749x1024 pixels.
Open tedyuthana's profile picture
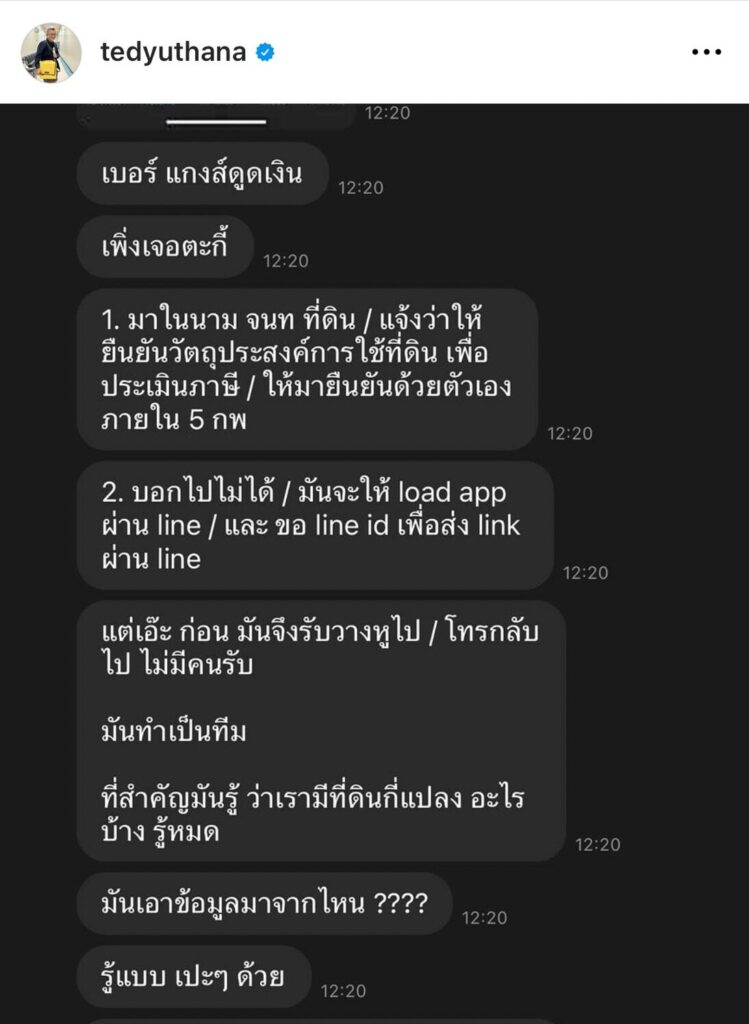click(50, 52)
